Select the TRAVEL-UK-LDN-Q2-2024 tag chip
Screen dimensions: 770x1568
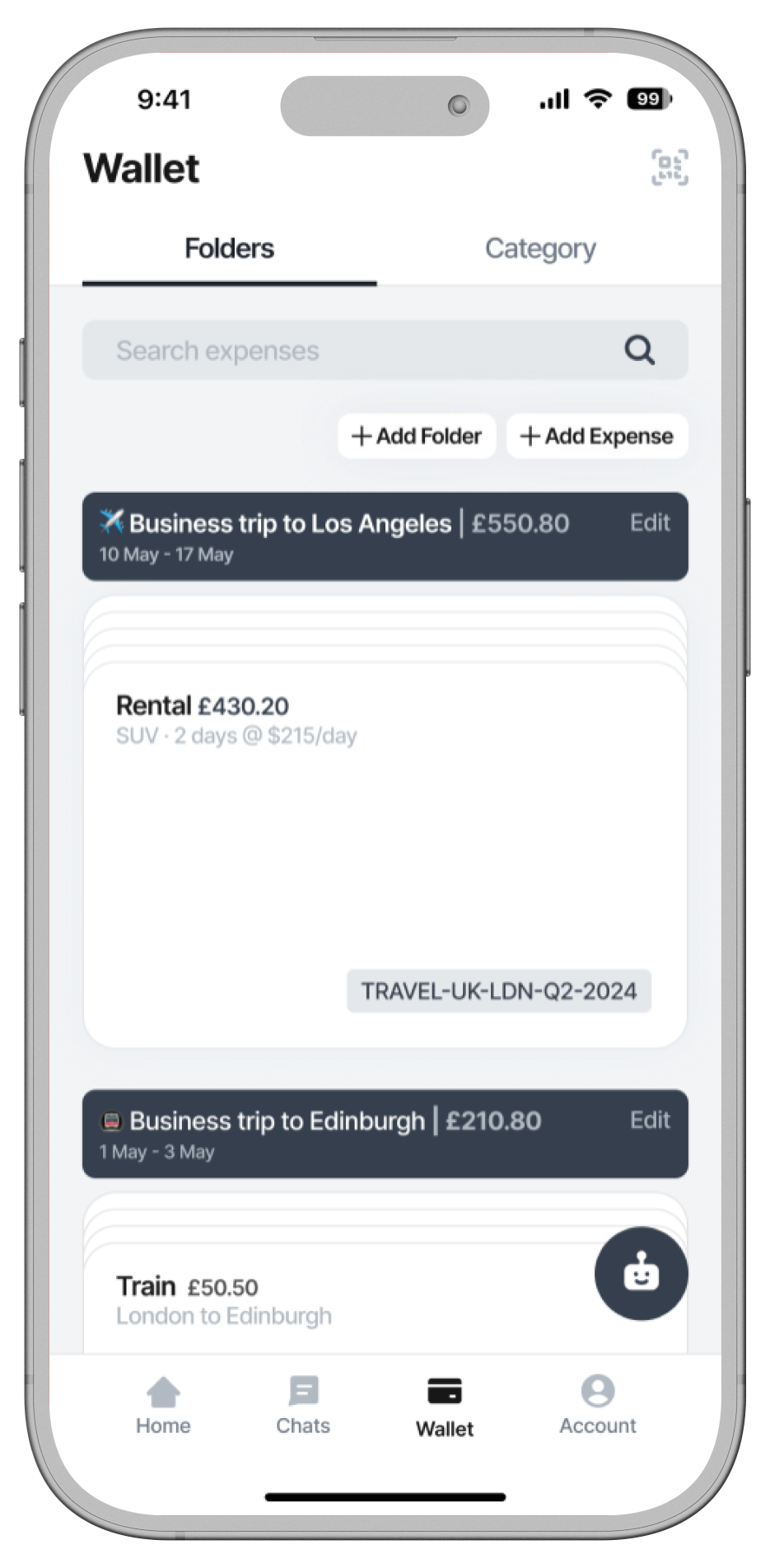[498, 992]
